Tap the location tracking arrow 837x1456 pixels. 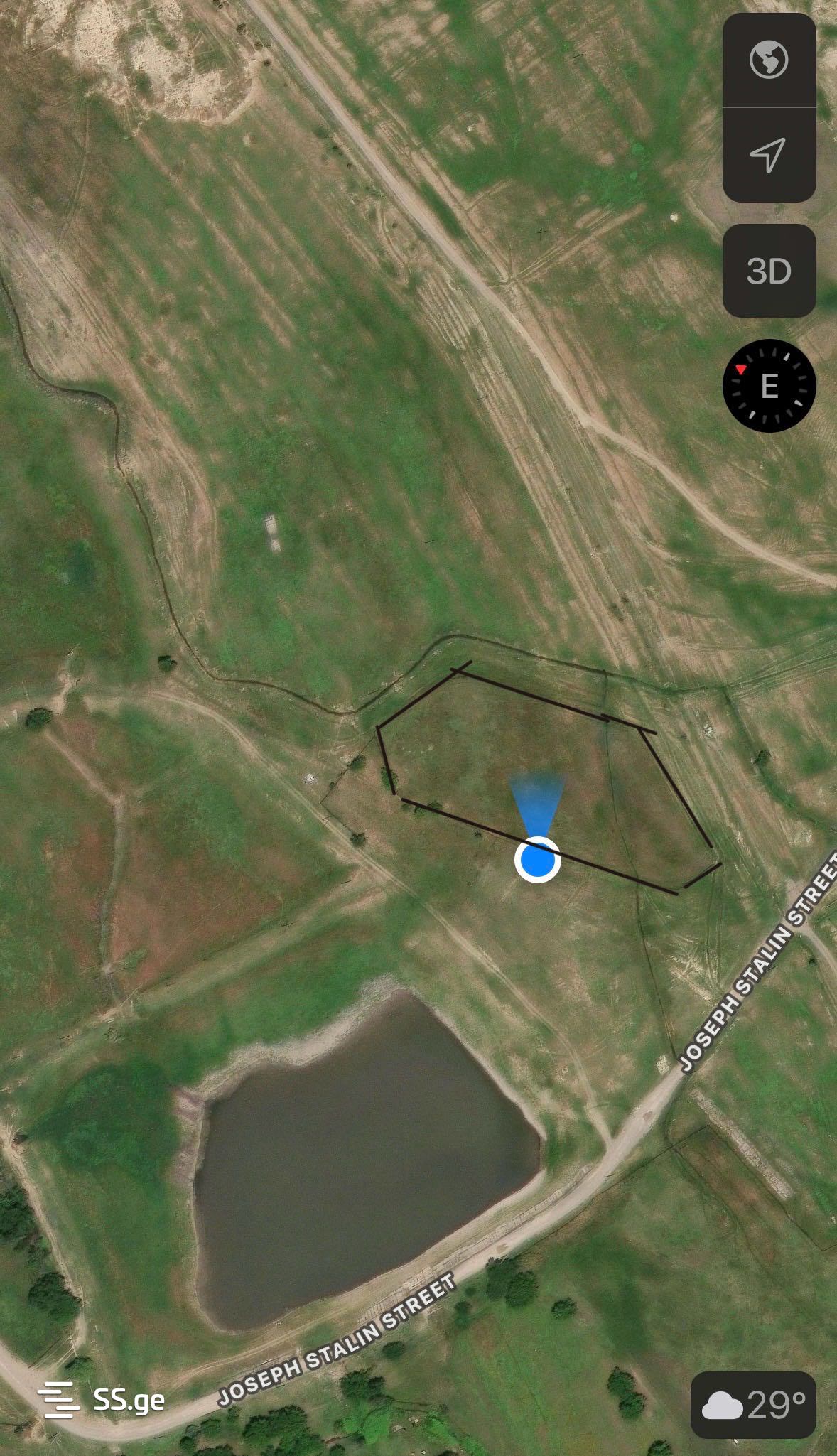pyautogui.click(x=769, y=154)
